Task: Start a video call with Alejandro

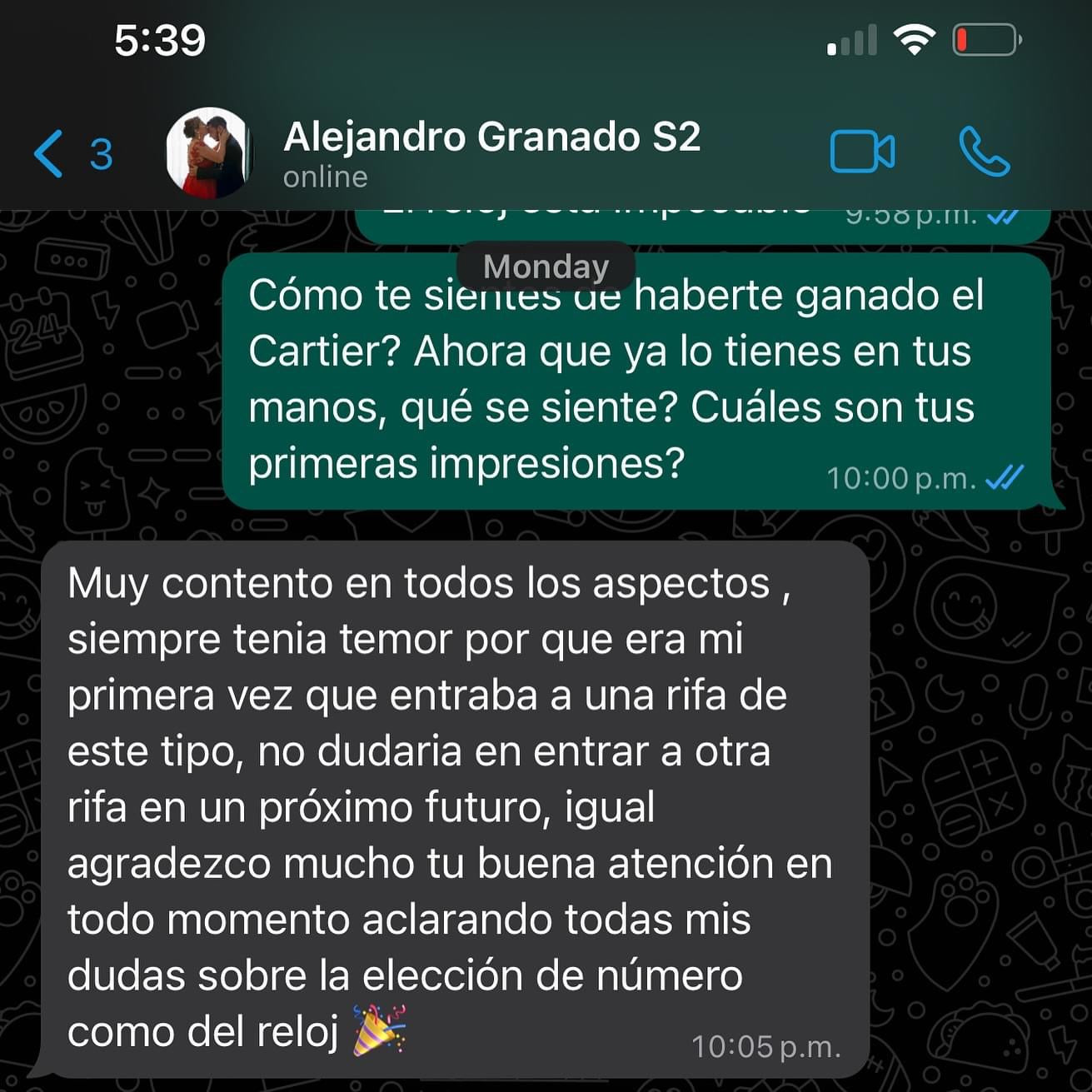Action: (x=862, y=152)
